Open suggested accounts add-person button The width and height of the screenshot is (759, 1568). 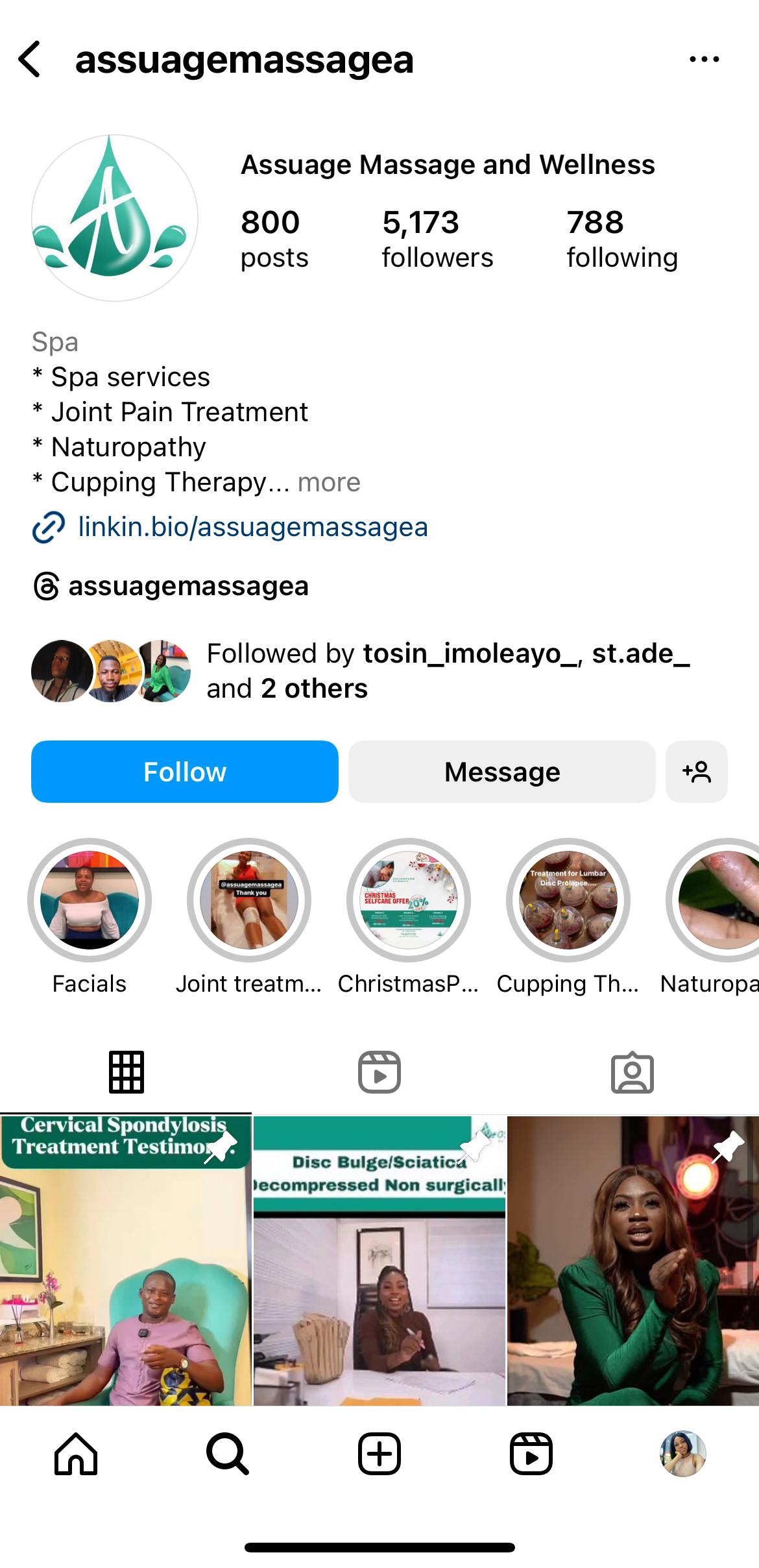click(697, 772)
